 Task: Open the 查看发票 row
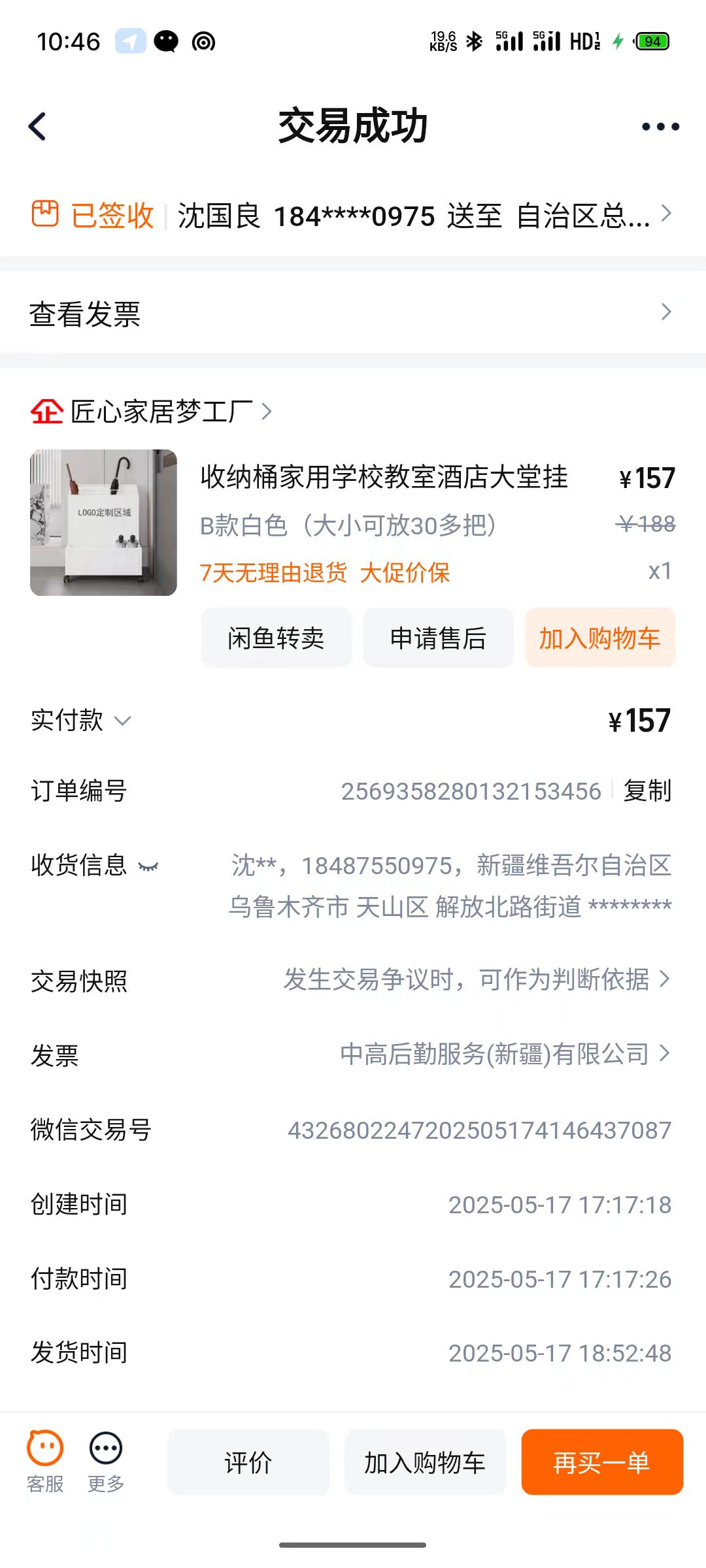[x=353, y=314]
